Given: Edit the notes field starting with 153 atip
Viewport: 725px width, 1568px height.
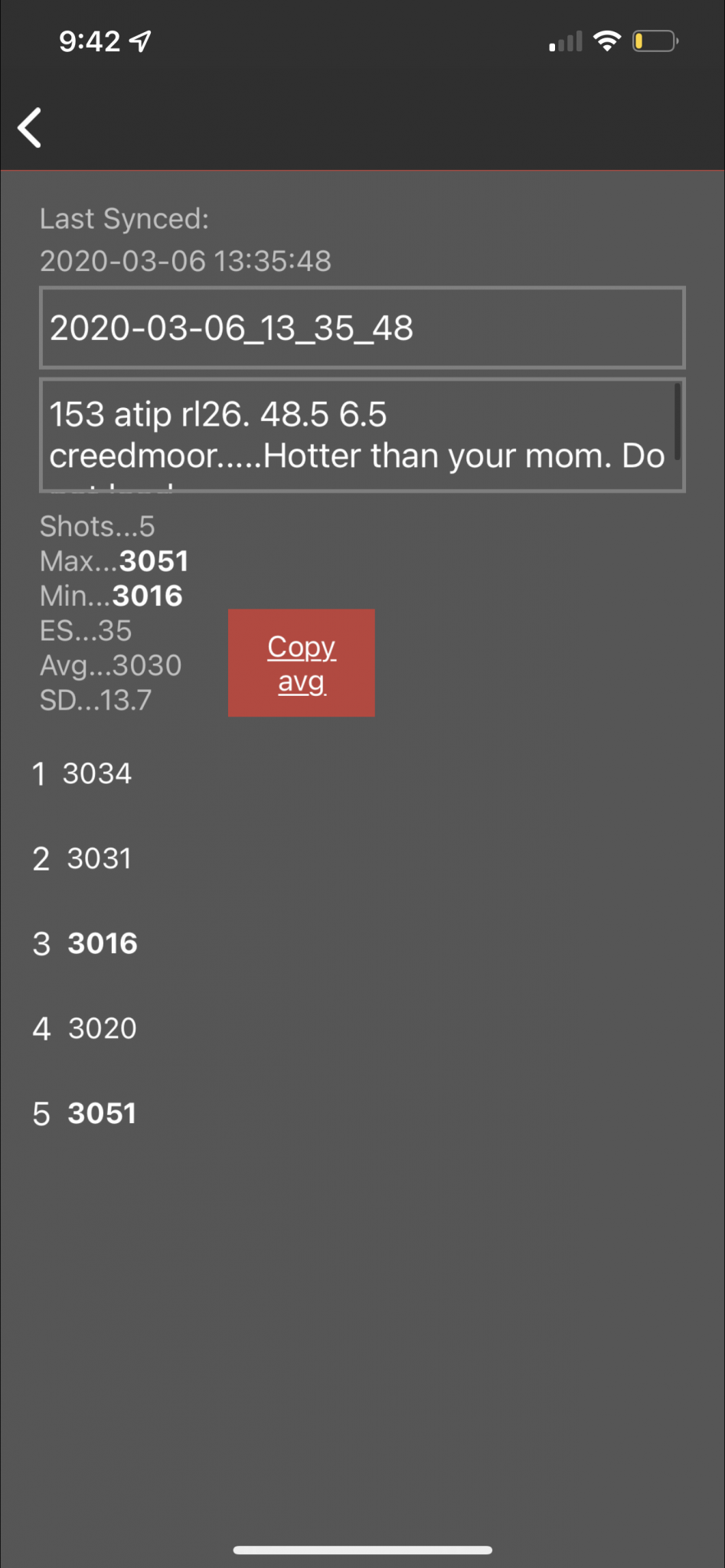Looking at the screenshot, I should [362, 435].
